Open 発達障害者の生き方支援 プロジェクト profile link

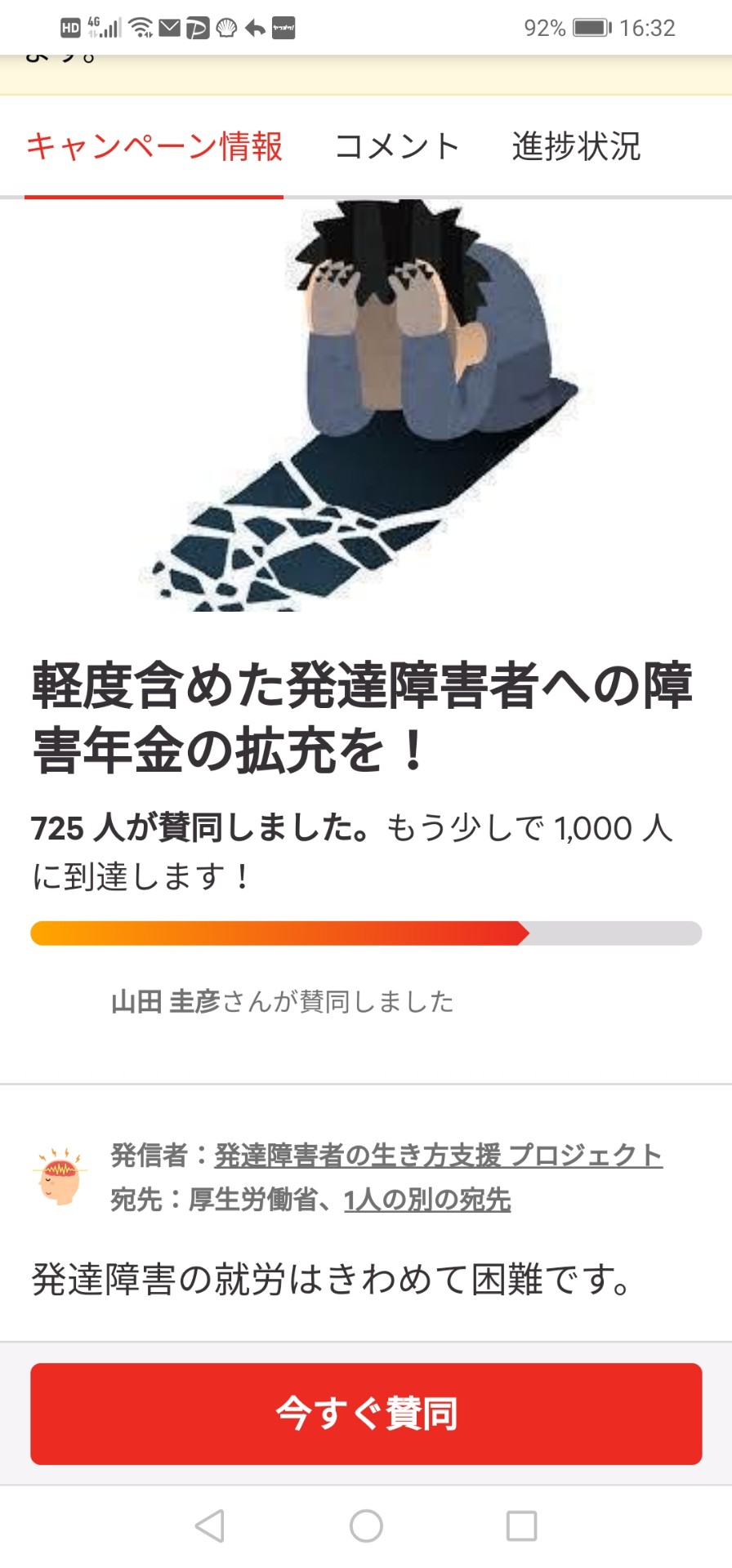click(438, 1156)
